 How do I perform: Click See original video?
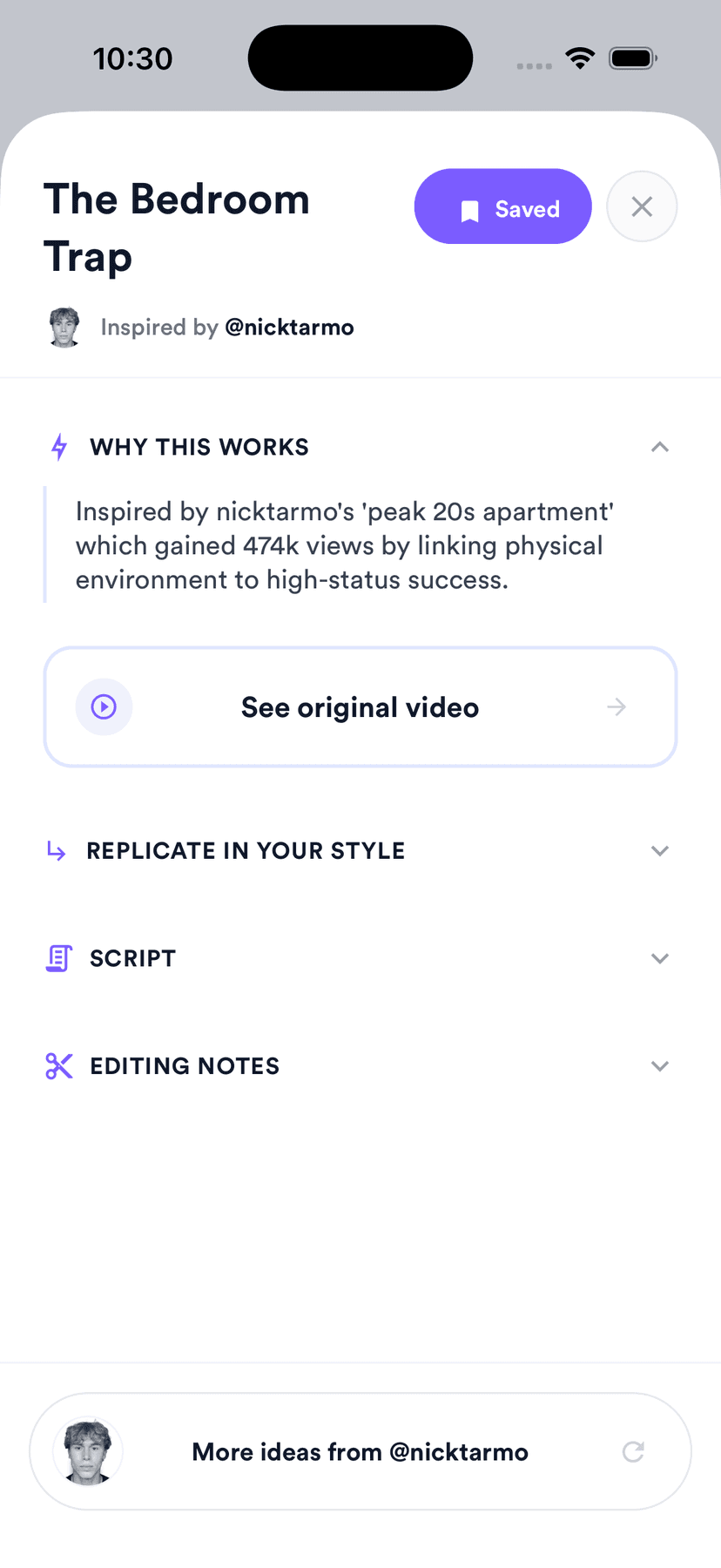pyautogui.click(x=360, y=706)
